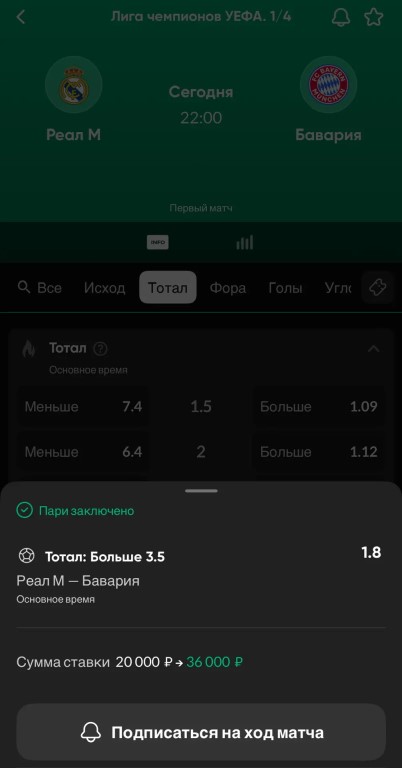Go back with the top-left arrow
Screen dimensions: 402x768
[21, 17]
